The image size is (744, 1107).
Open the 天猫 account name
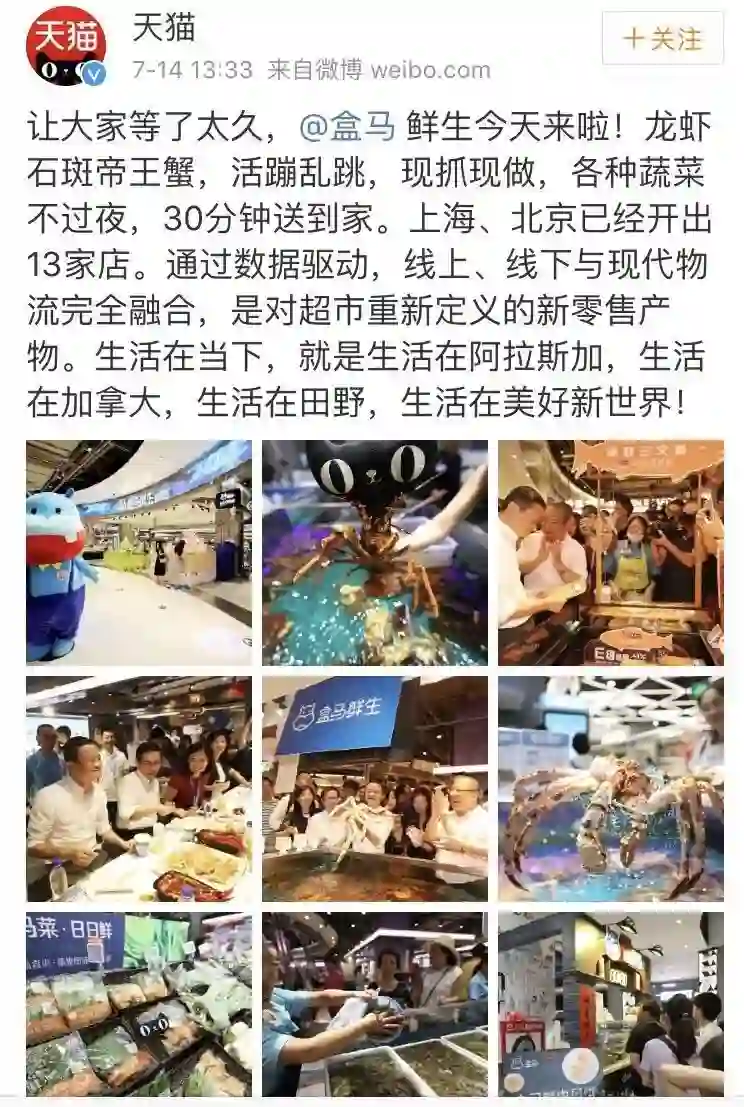pyautogui.click(x=164, y=28)
